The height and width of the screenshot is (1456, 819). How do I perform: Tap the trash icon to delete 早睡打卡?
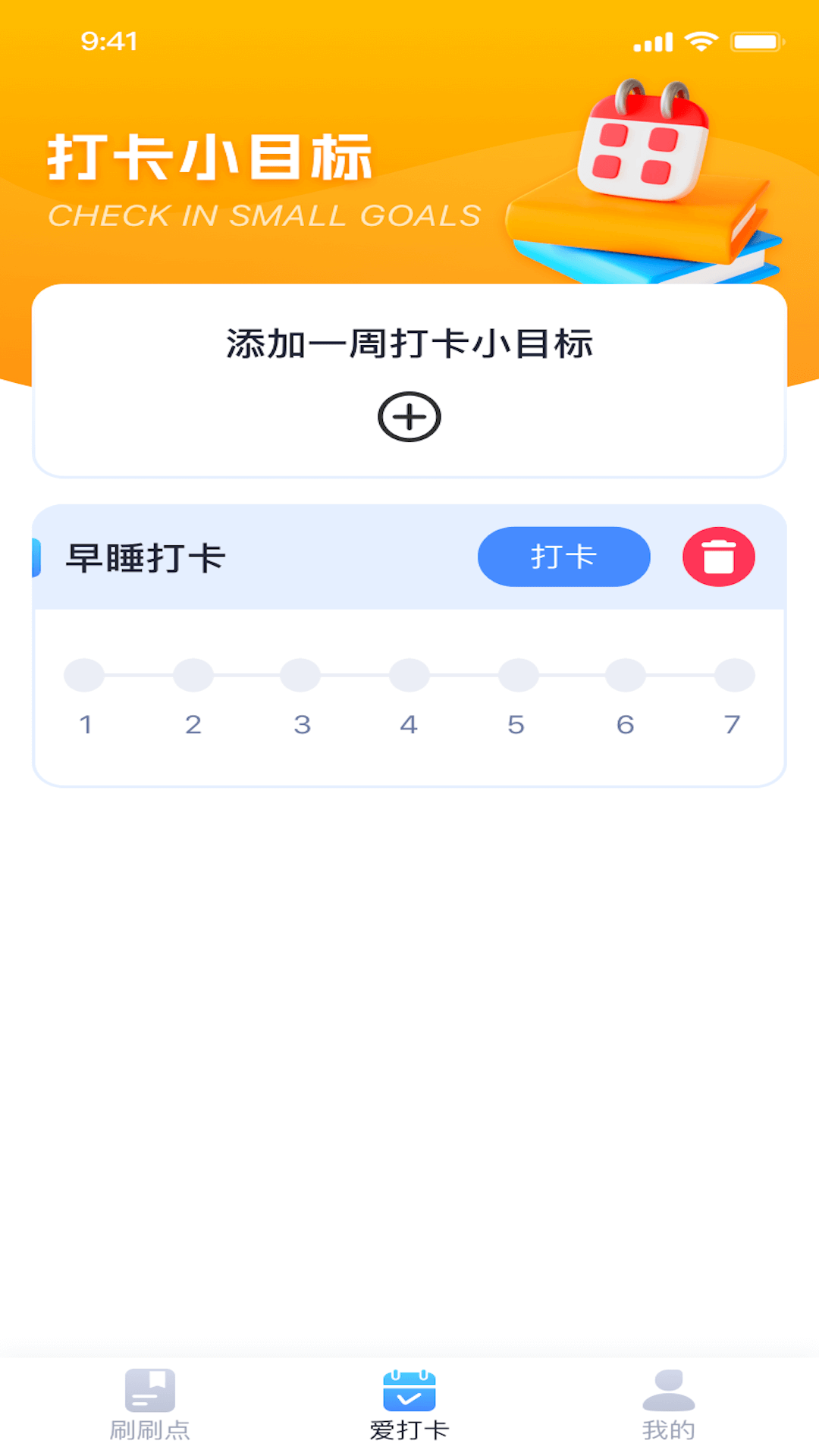coord(718,557)
